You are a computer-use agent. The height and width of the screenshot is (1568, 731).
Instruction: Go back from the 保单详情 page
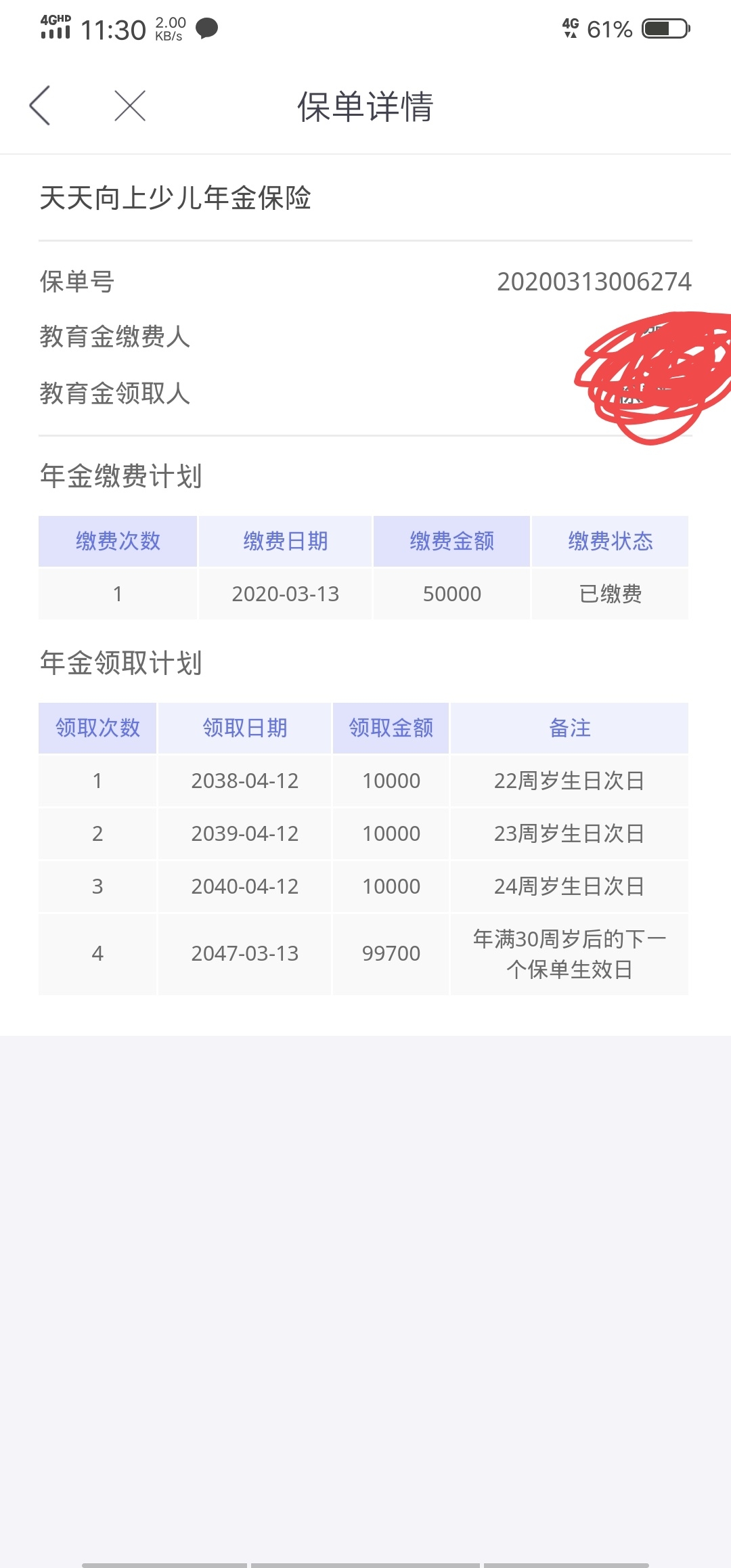[40, 106]
